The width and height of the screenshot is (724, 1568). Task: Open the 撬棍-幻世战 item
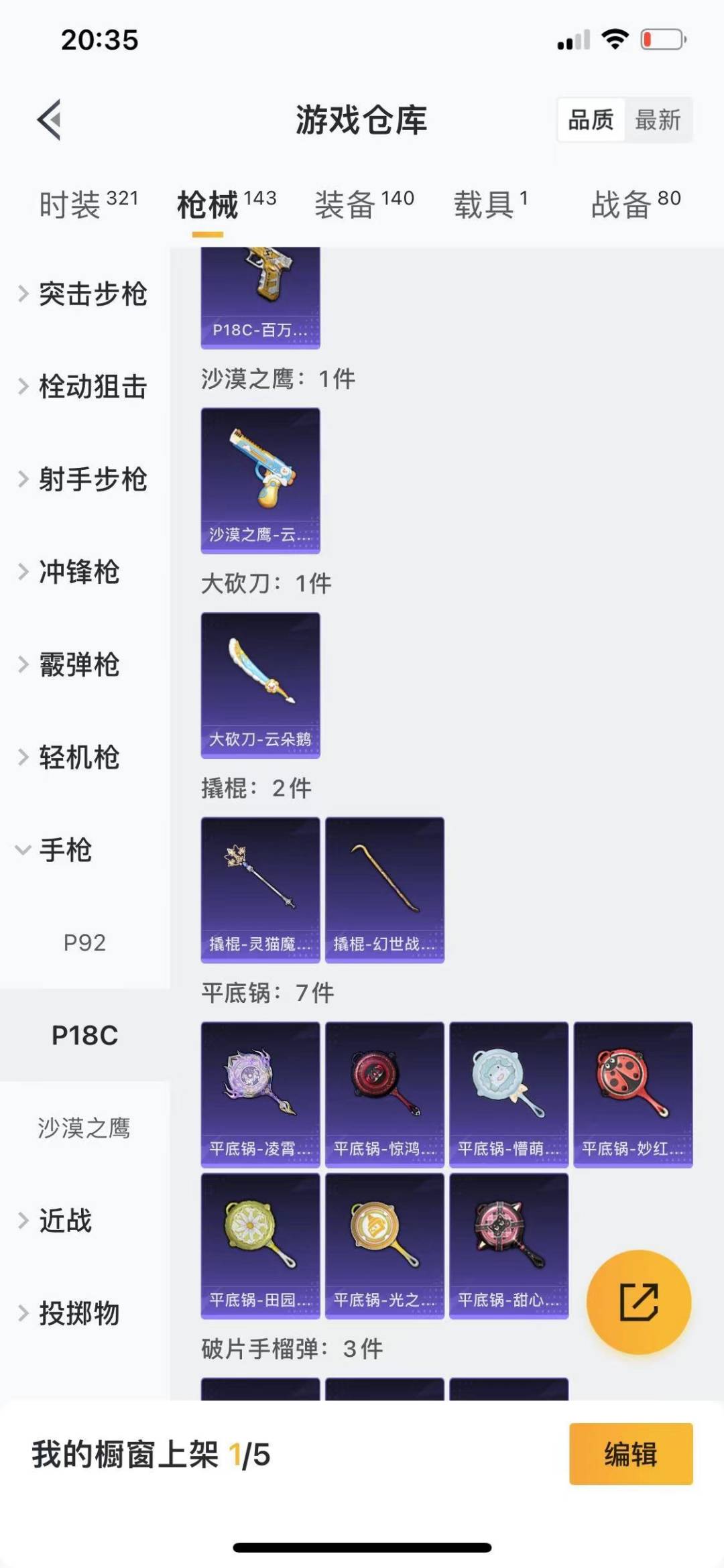click(x=385, y=889)
